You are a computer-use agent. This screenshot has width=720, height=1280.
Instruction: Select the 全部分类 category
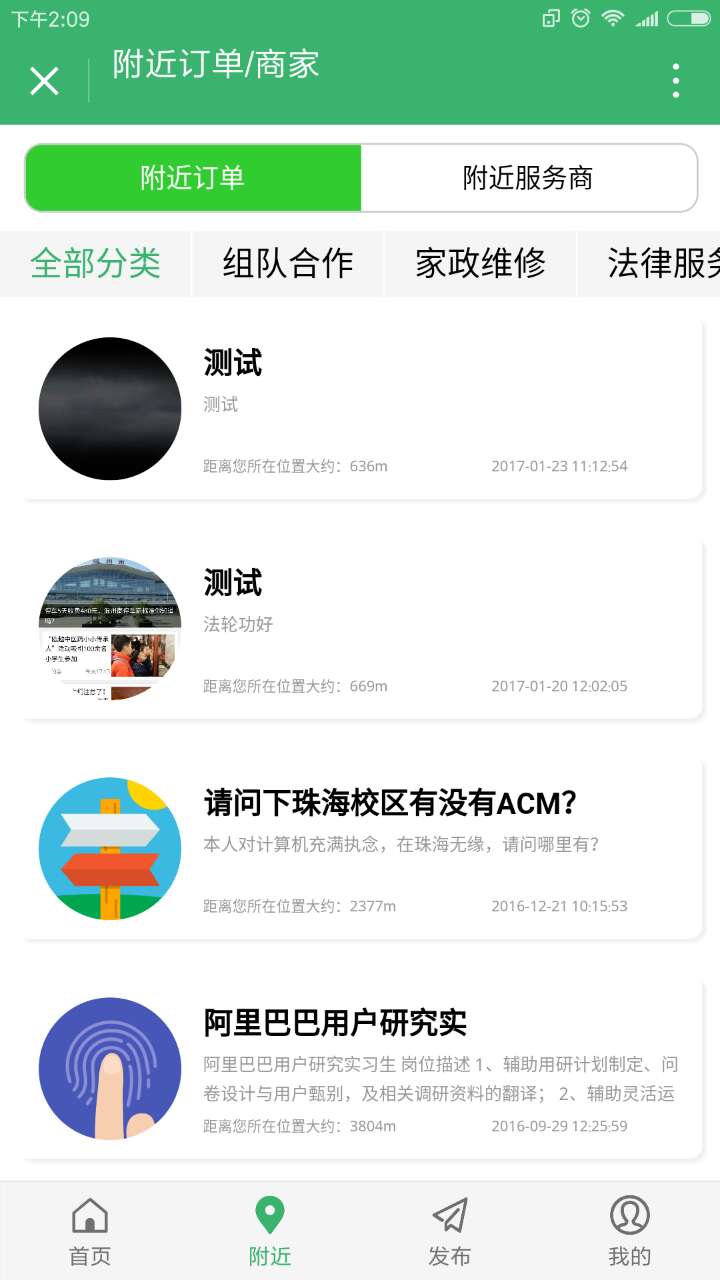coord(95,264)
